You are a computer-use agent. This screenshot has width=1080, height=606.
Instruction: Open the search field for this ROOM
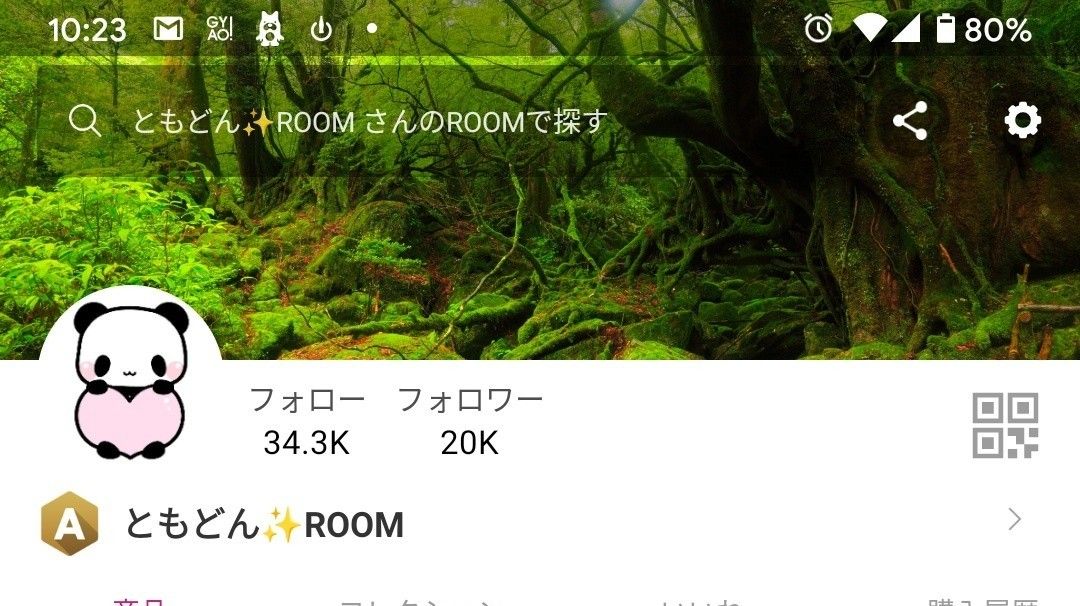370,122
